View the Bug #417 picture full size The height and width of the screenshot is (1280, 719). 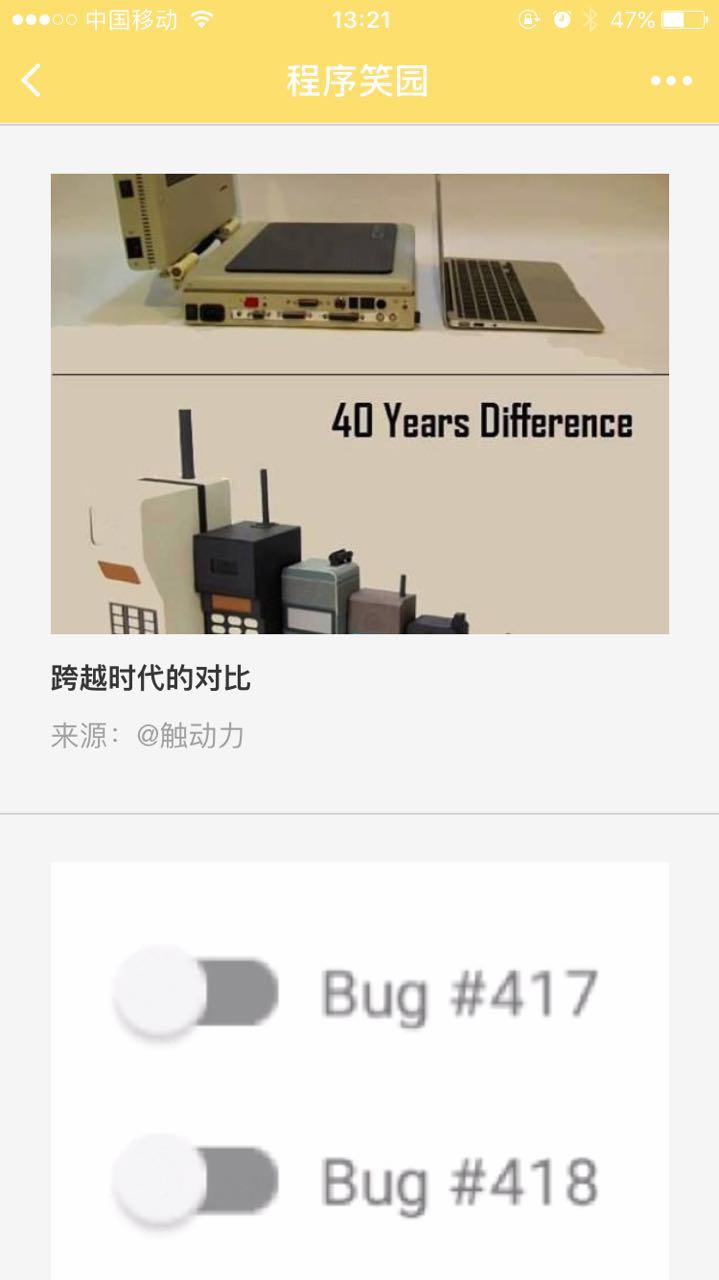tap(360, 1070)
